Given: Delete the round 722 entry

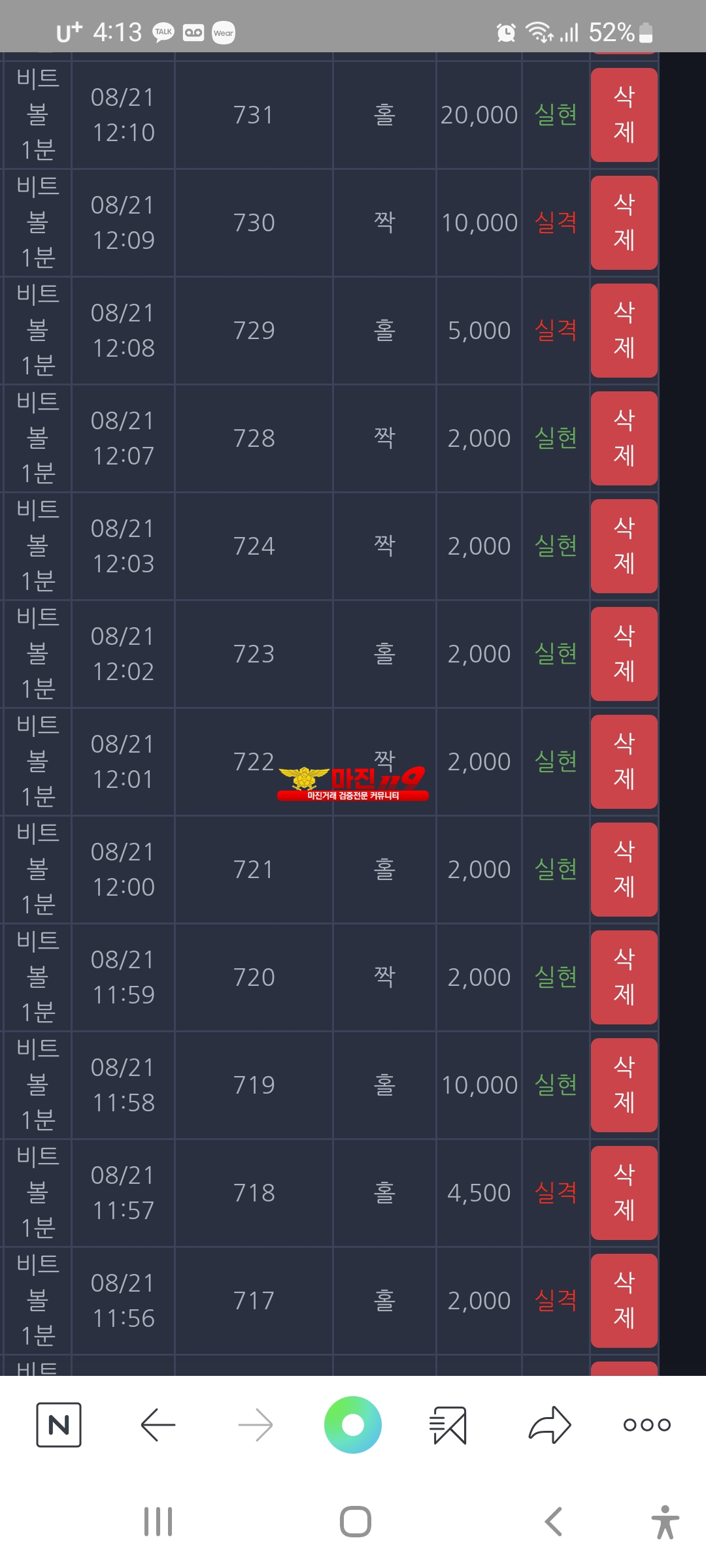Looking at the screenshot, I should pos(624,762).
